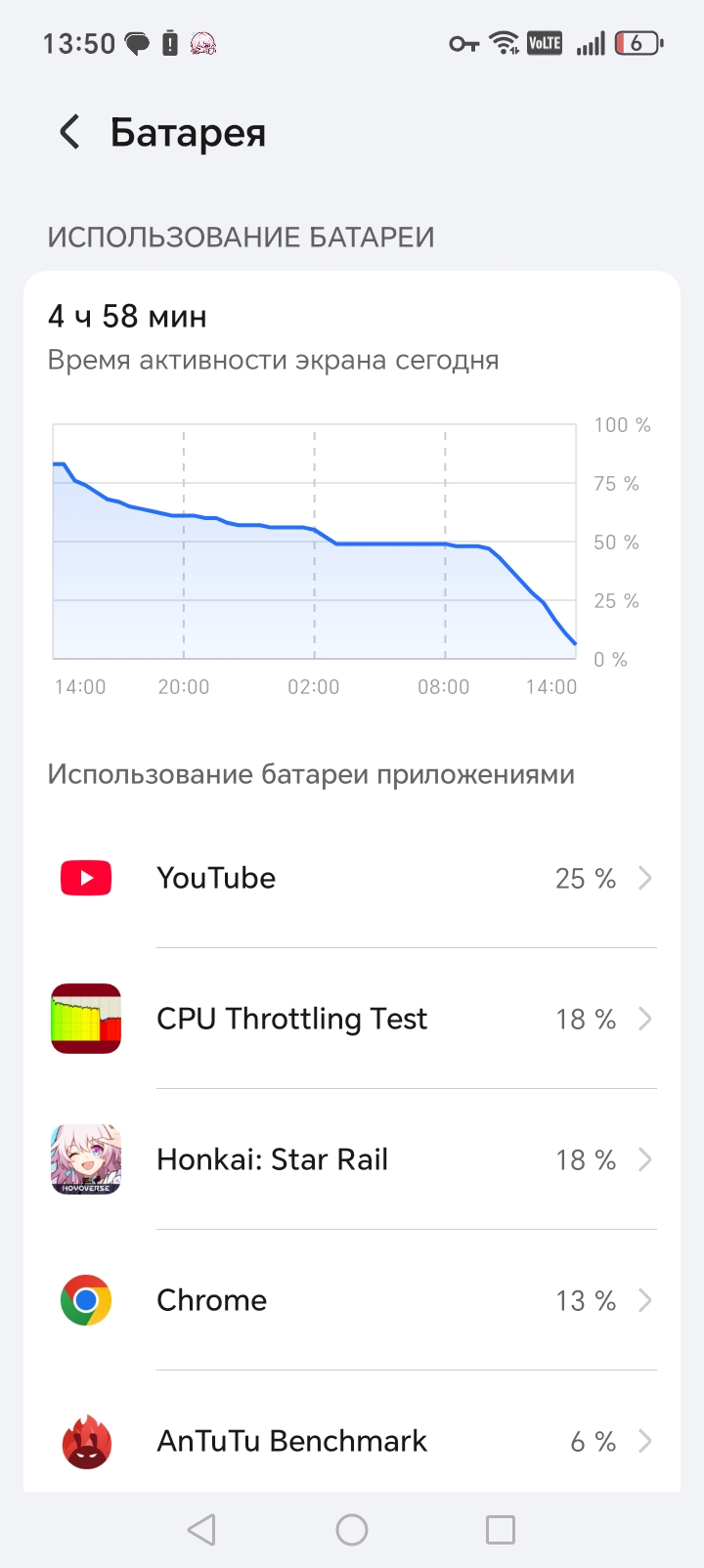Open the recent apps view
Screen dimensions: 704x1568
click(x=501, y=1530)
